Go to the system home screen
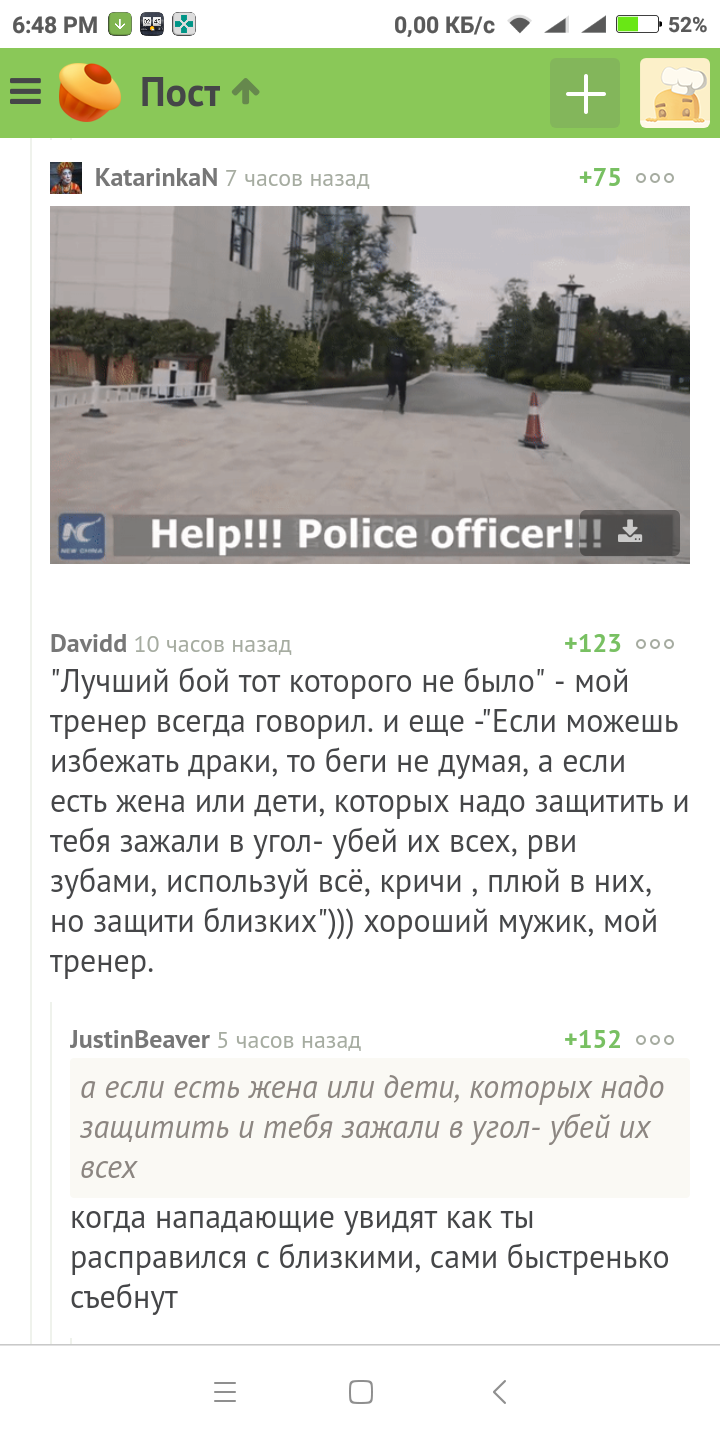The width and height of the screenshot is (720, 1440). (361, 1392)
